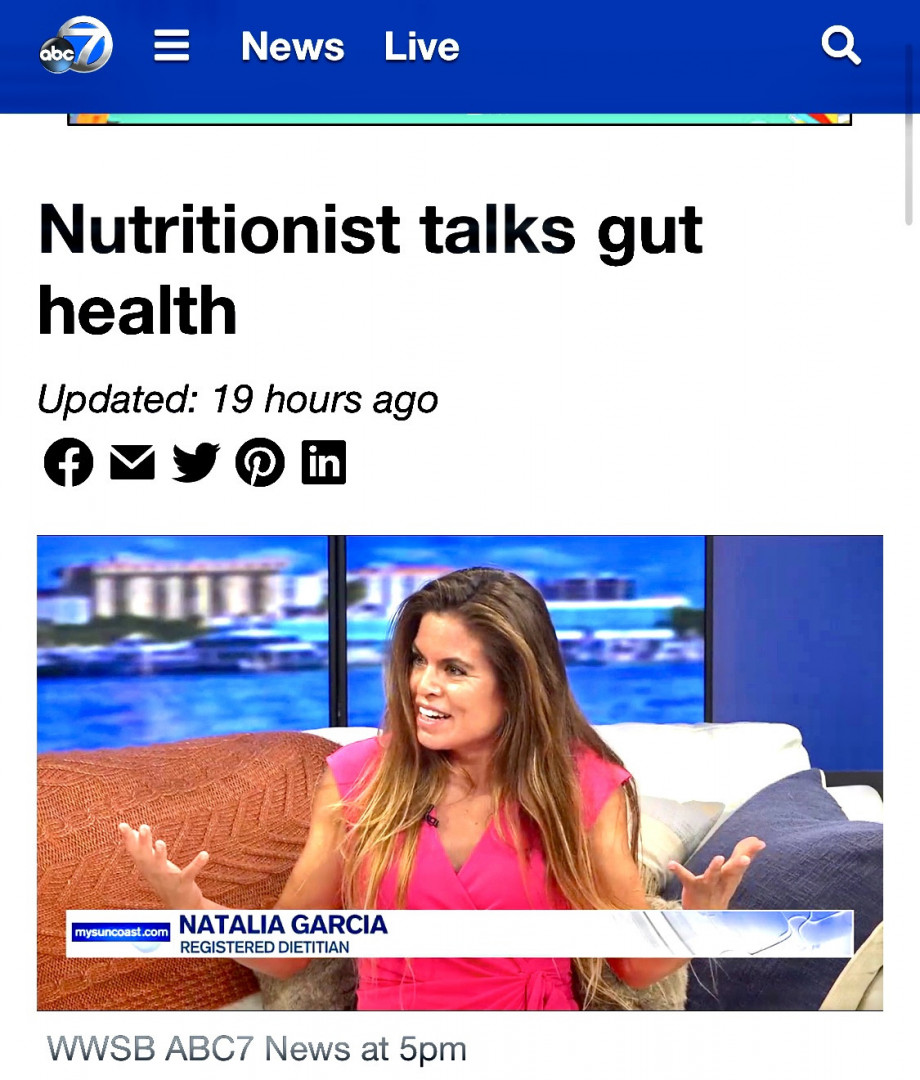Share this story on Twitter
The width and height of the screenshot is (920, 1080).
pos(196,463)
